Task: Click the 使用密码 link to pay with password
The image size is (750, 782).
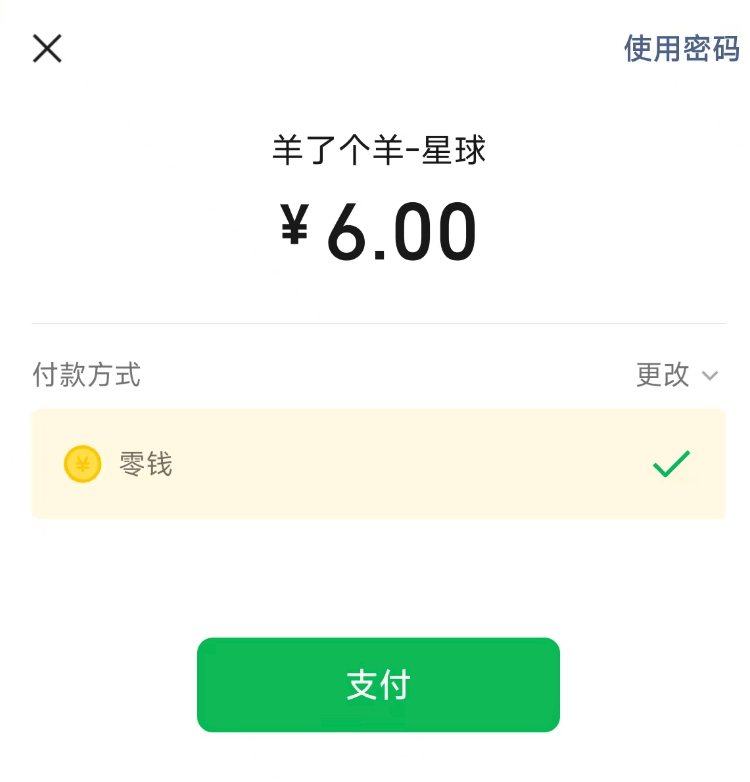Action: click(680, 47)
